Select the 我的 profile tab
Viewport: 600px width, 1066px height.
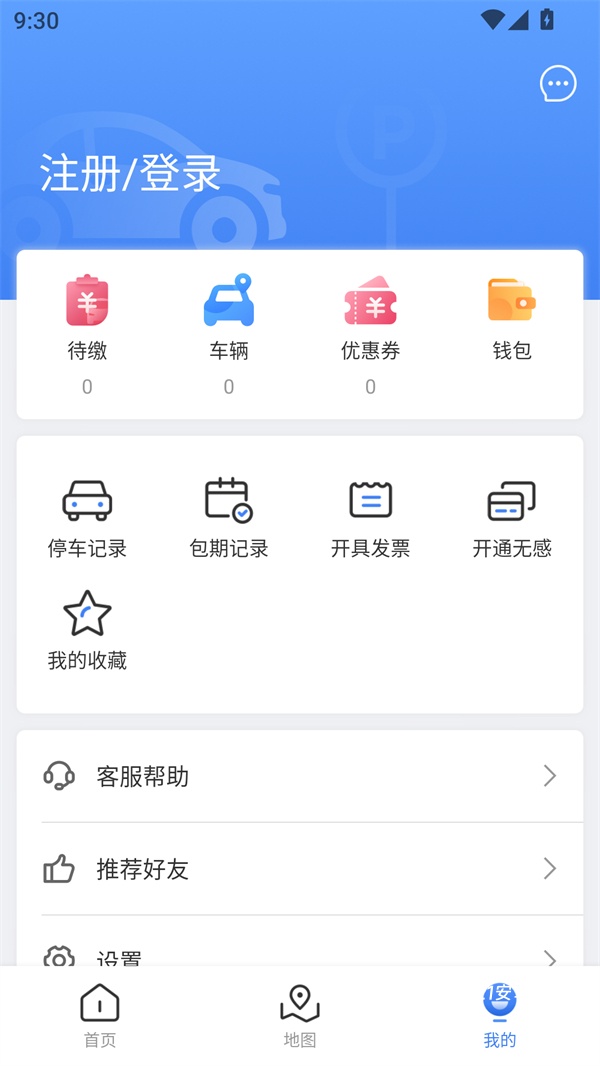click(x=500, y=1015)
